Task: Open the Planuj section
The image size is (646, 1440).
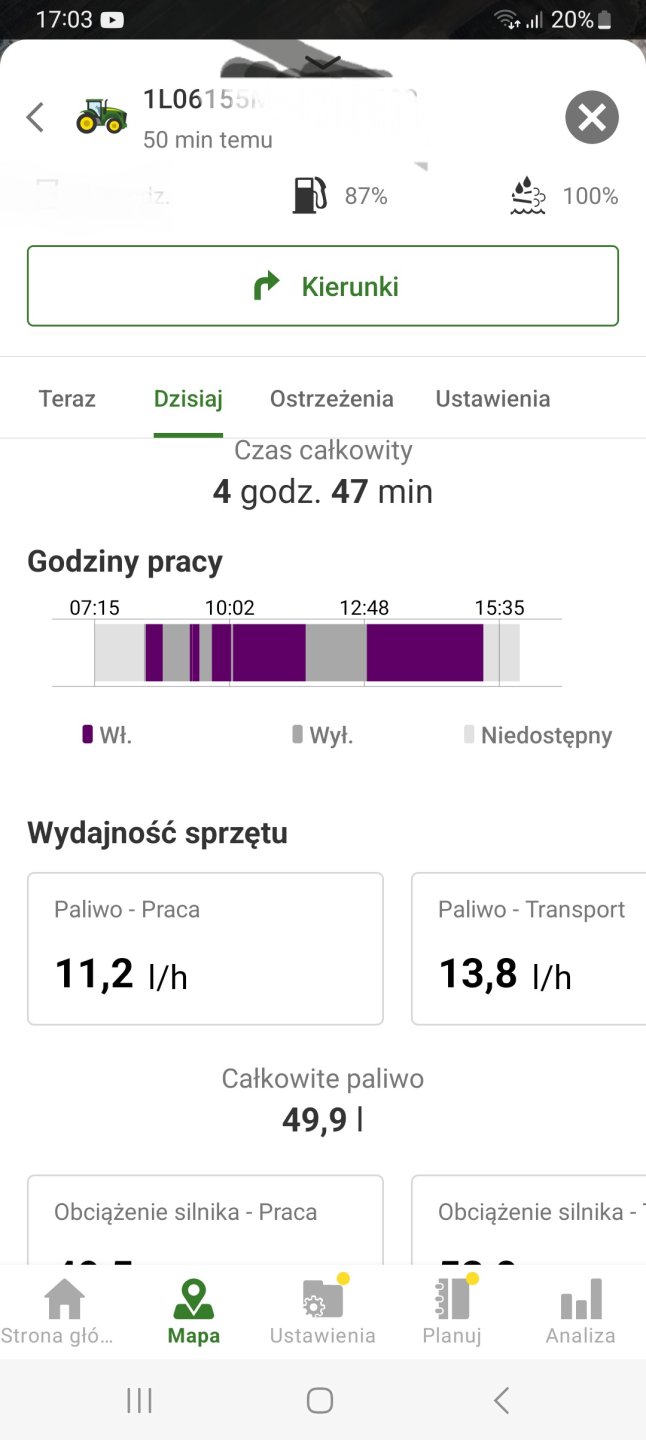Action: click(452, 1311)
